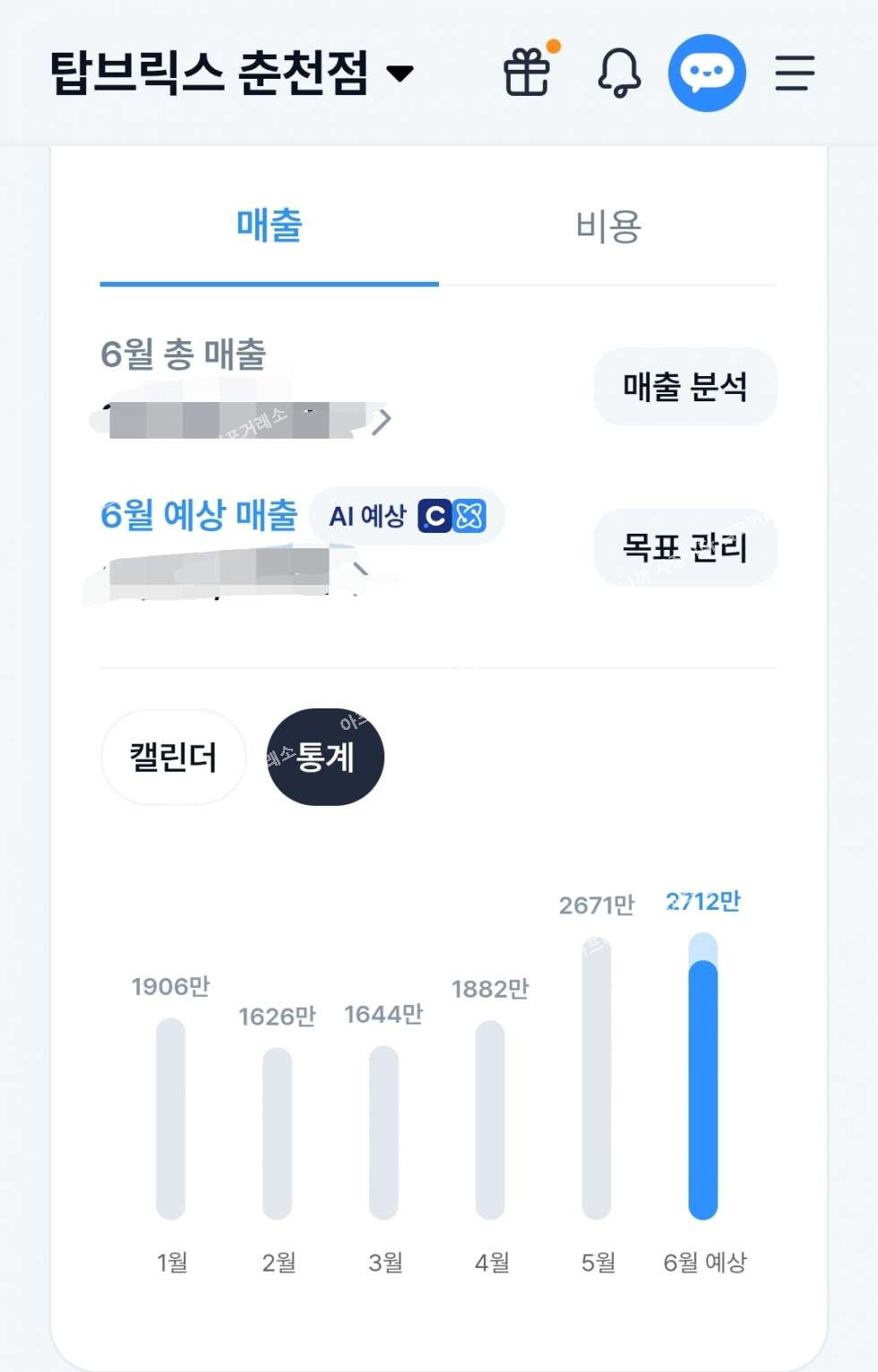Image resolution: width=878 pixels, height=1372 pixels.
Task: Switch to the 비용 tab
Action: (x=608, y=227)
